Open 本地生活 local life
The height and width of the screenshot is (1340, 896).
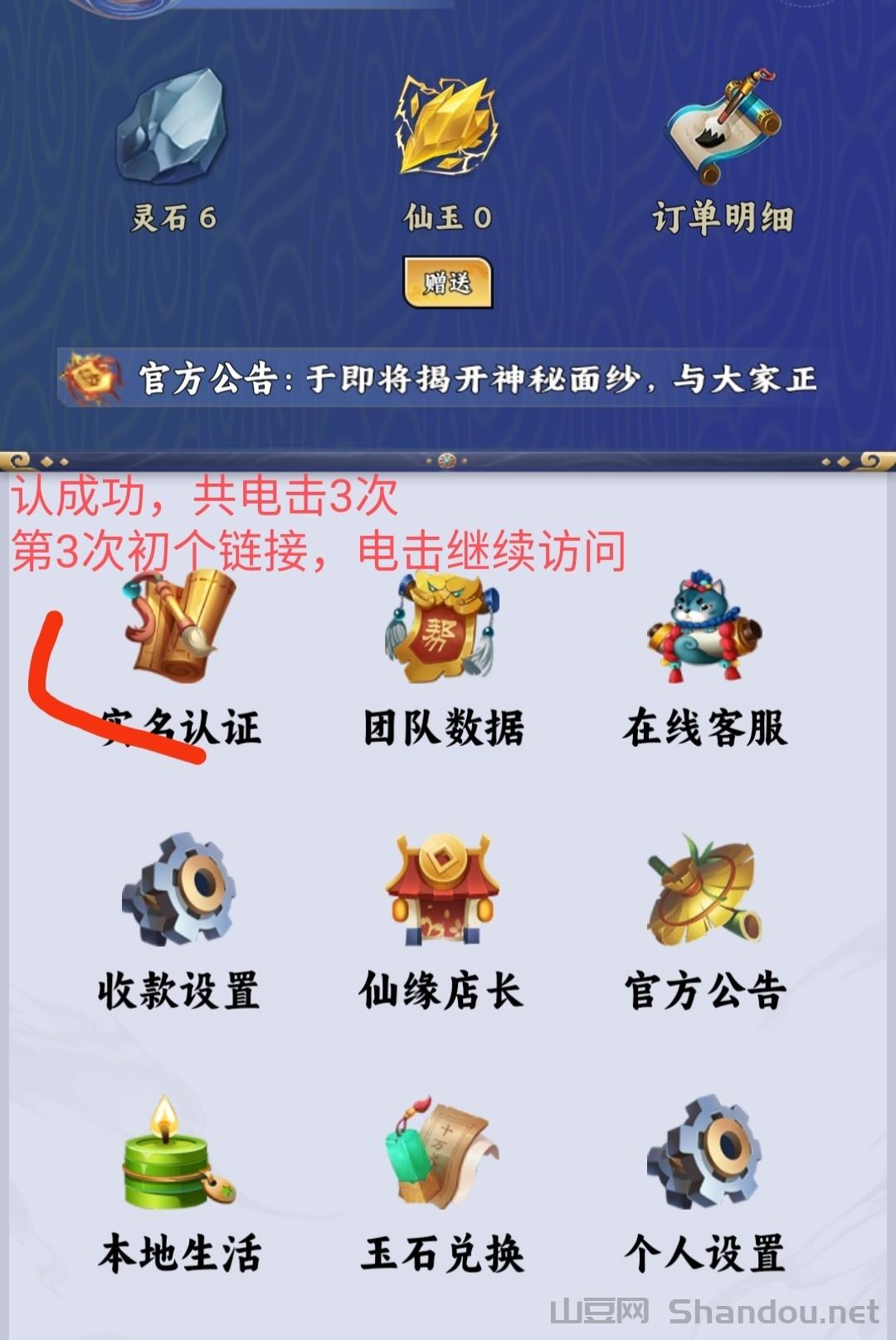pos(179,1187)
